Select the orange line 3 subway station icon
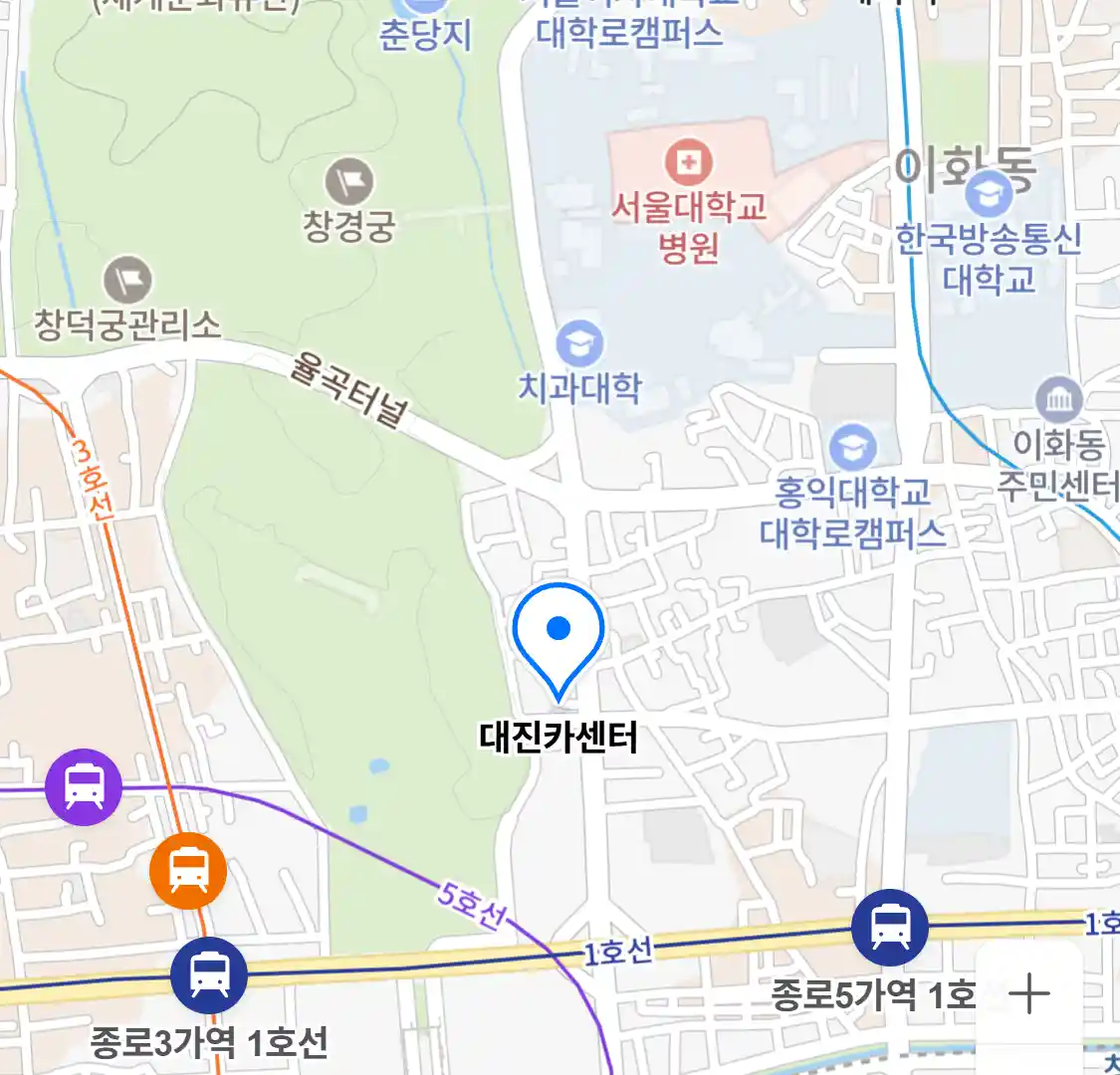The width and height of the screenshot is (1120, 1075). [x=188, y=871]
